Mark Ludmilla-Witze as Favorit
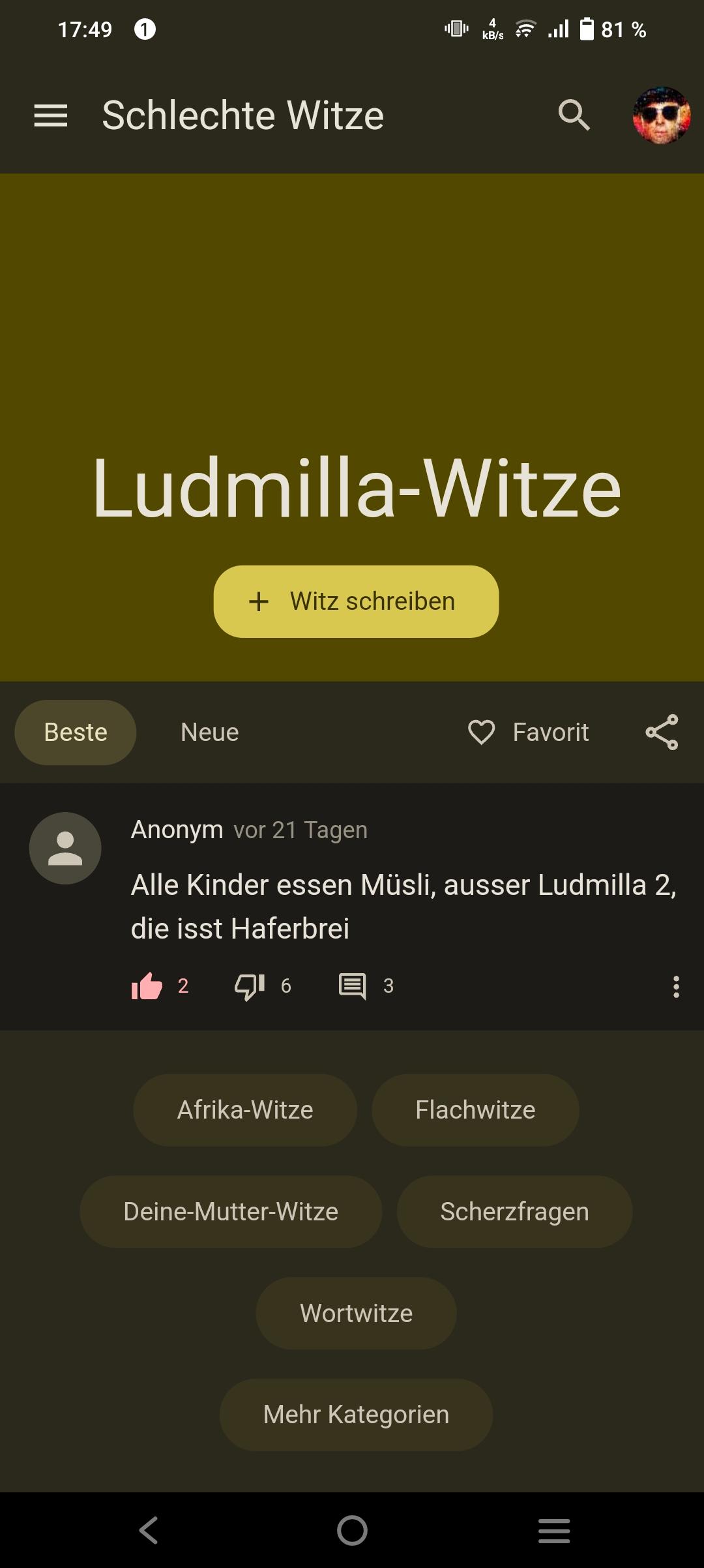The width and height of the screenshot is (704, 1568). click(529, 732)
